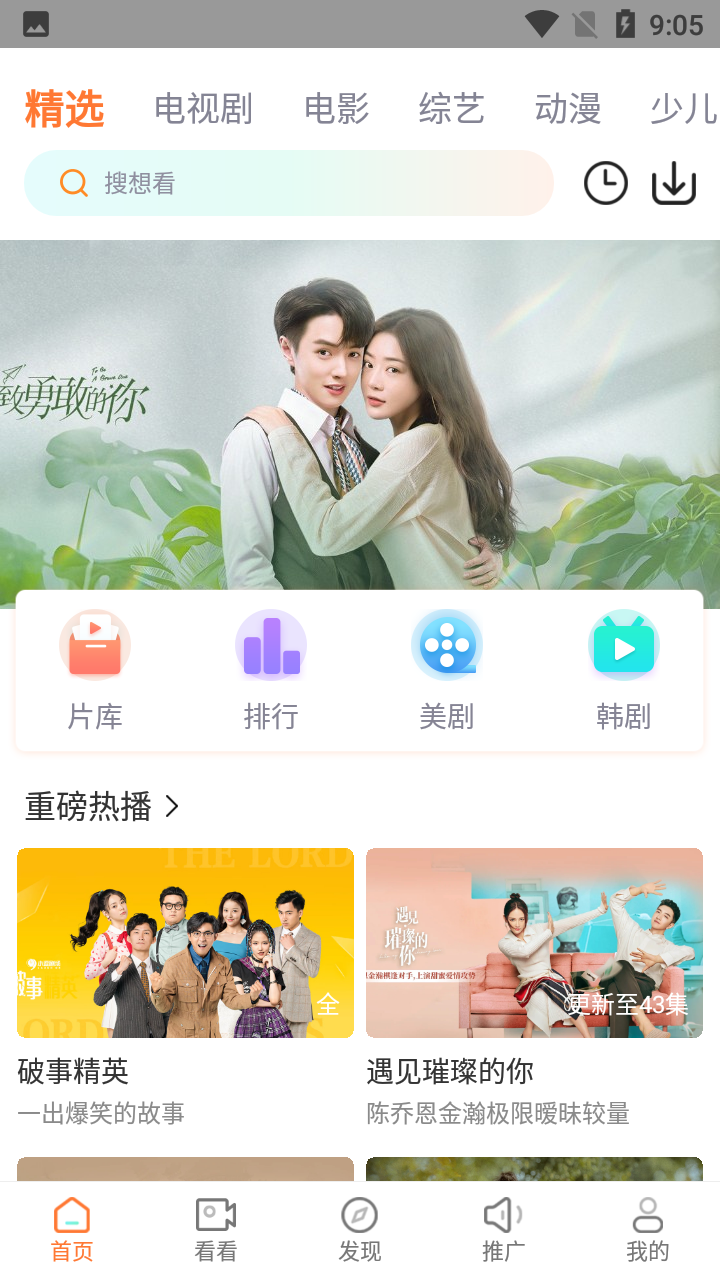Select the 综艺 tab
The image size is (720, 1280).
click(x=451, y=109)
